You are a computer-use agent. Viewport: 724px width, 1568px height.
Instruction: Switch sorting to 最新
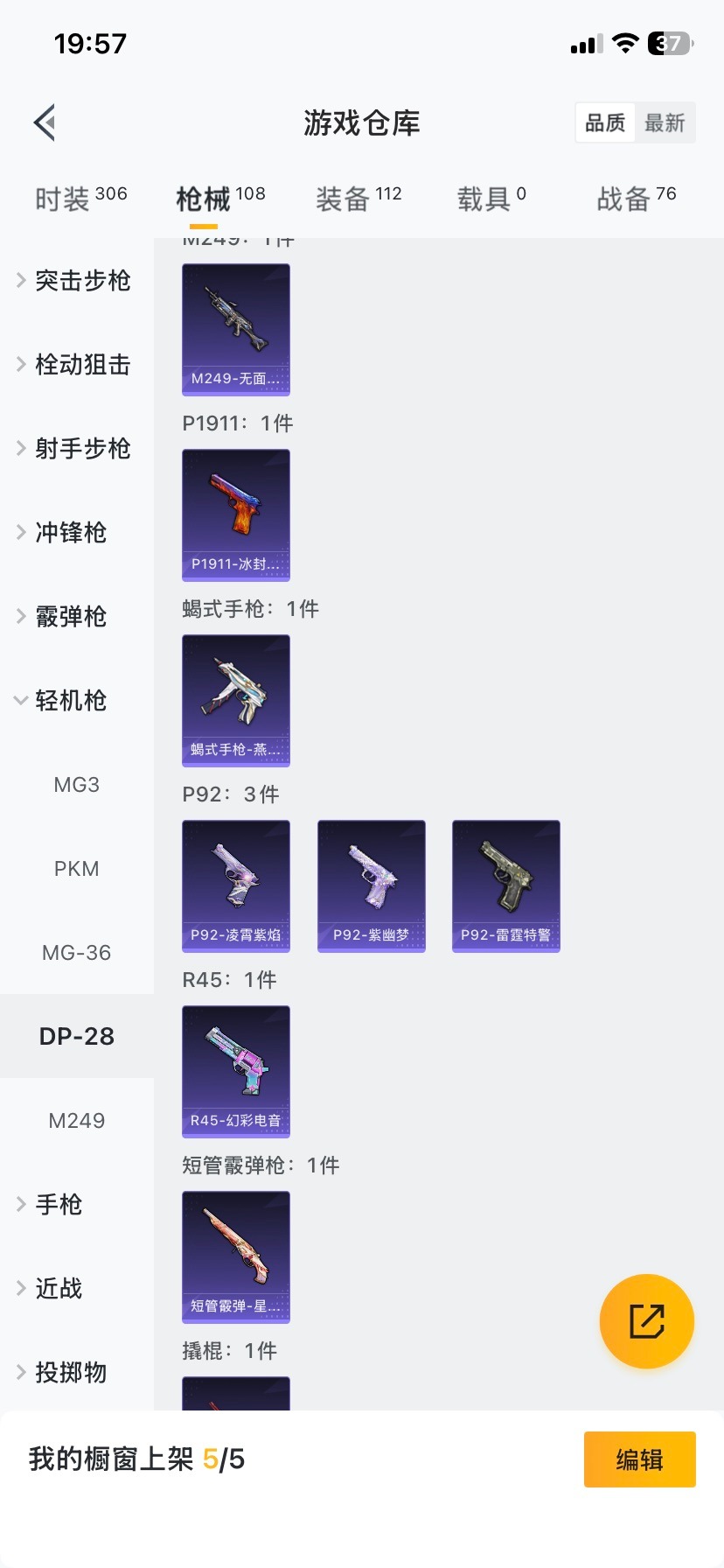tap(665, 122)
